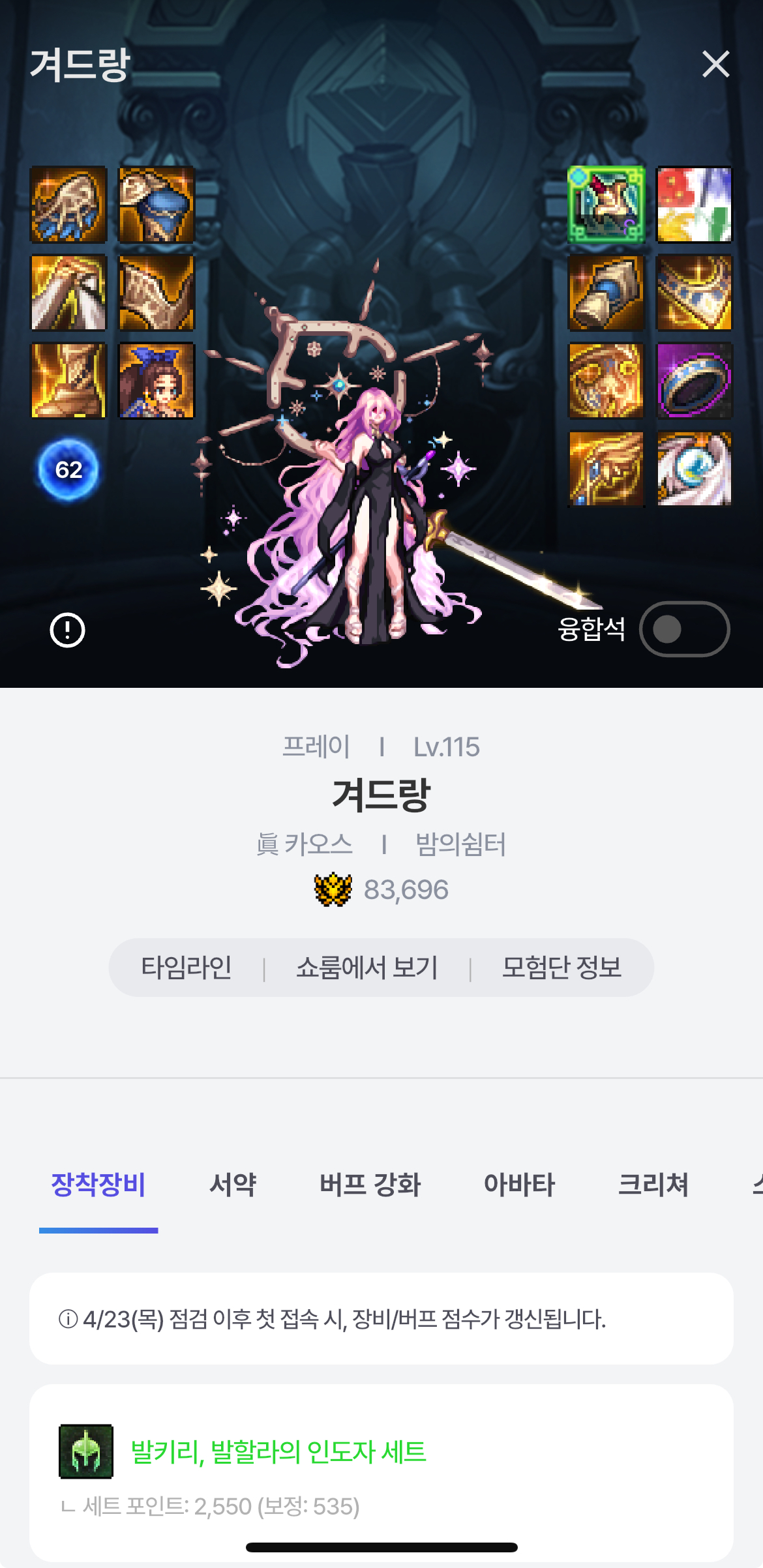This screenshot has width=763, height=1568.
Task: Toggle the 융합석 switch
Action: pos(684,629)
